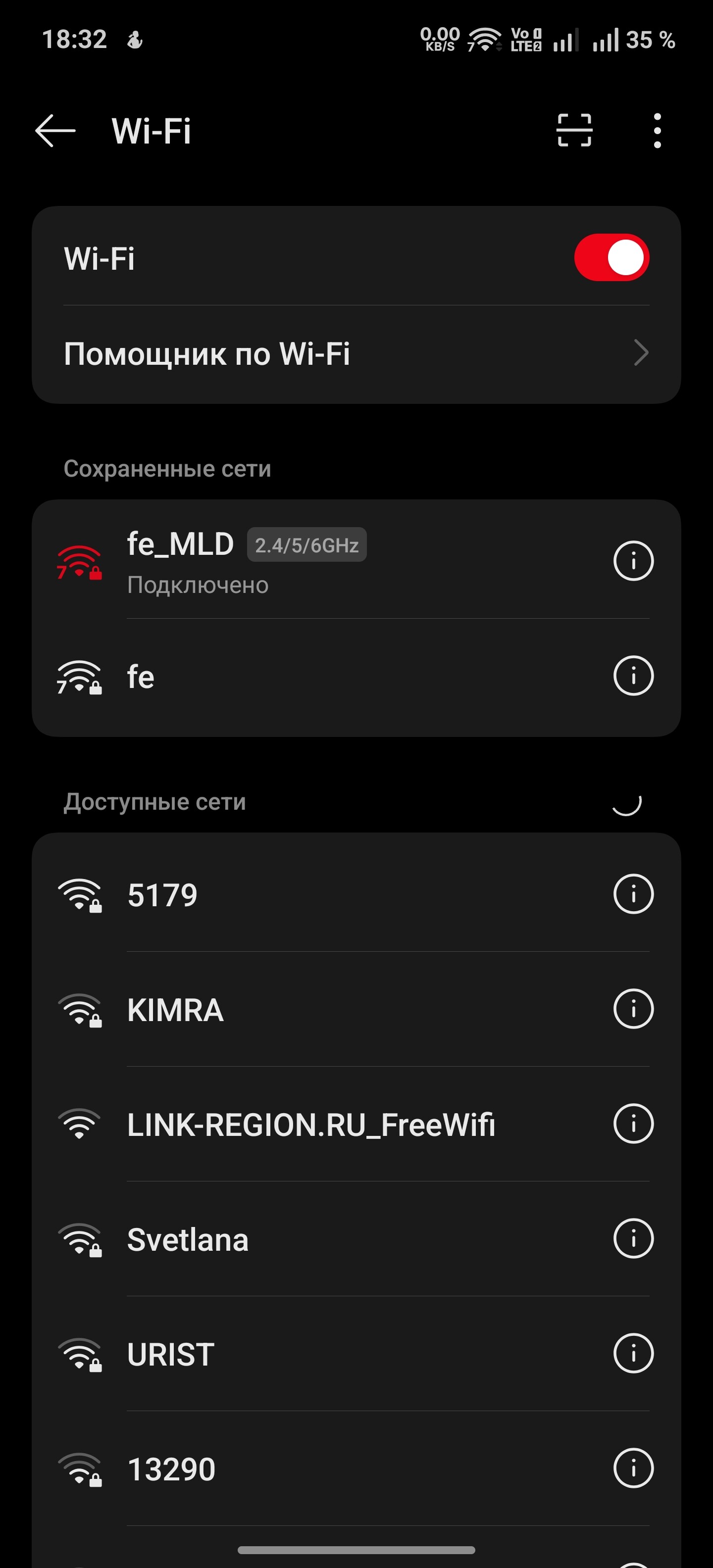Turn off the Wi-Fi switch
Screen dimensions: 713x1568
[x=611, y=257]
